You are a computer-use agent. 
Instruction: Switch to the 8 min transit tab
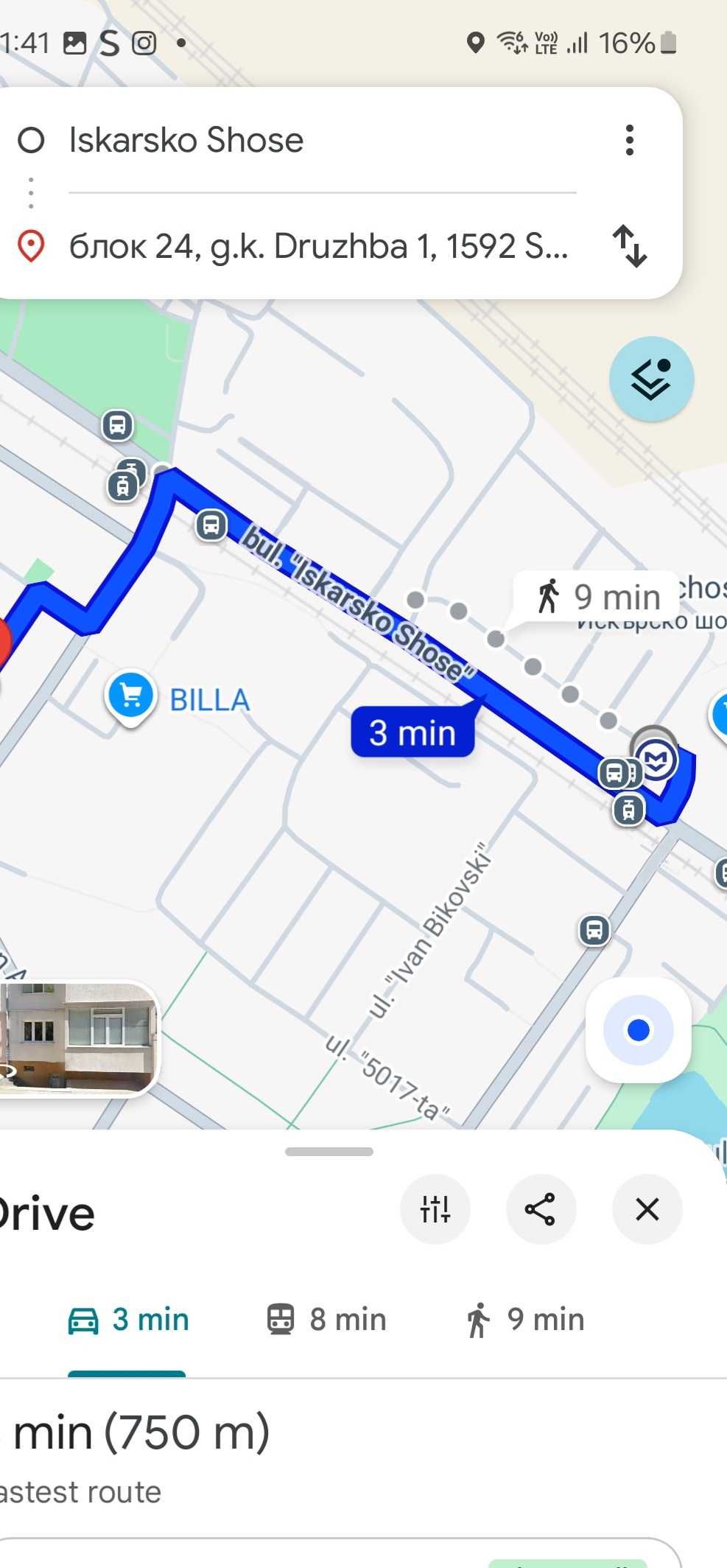tap(326, 1320)
